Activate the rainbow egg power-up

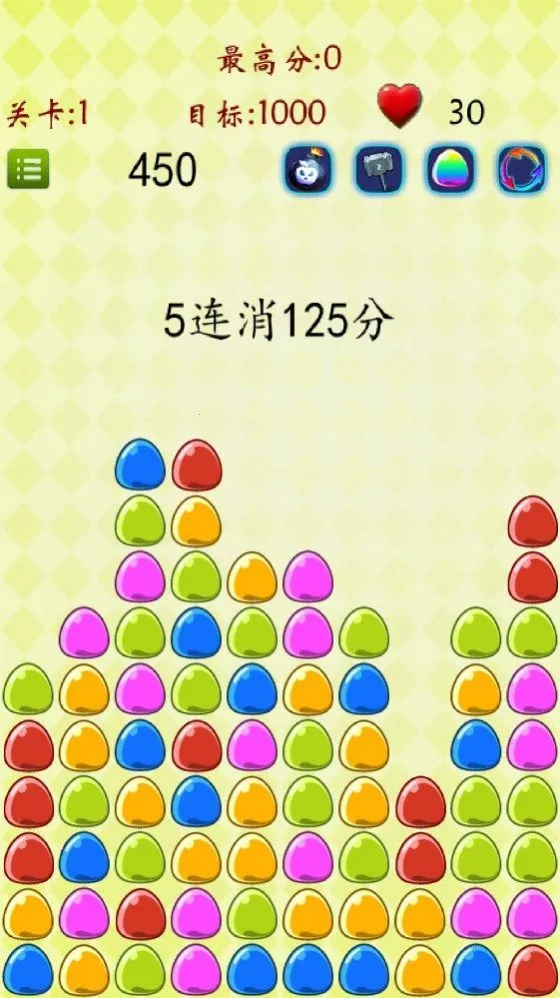coord(451,169)
